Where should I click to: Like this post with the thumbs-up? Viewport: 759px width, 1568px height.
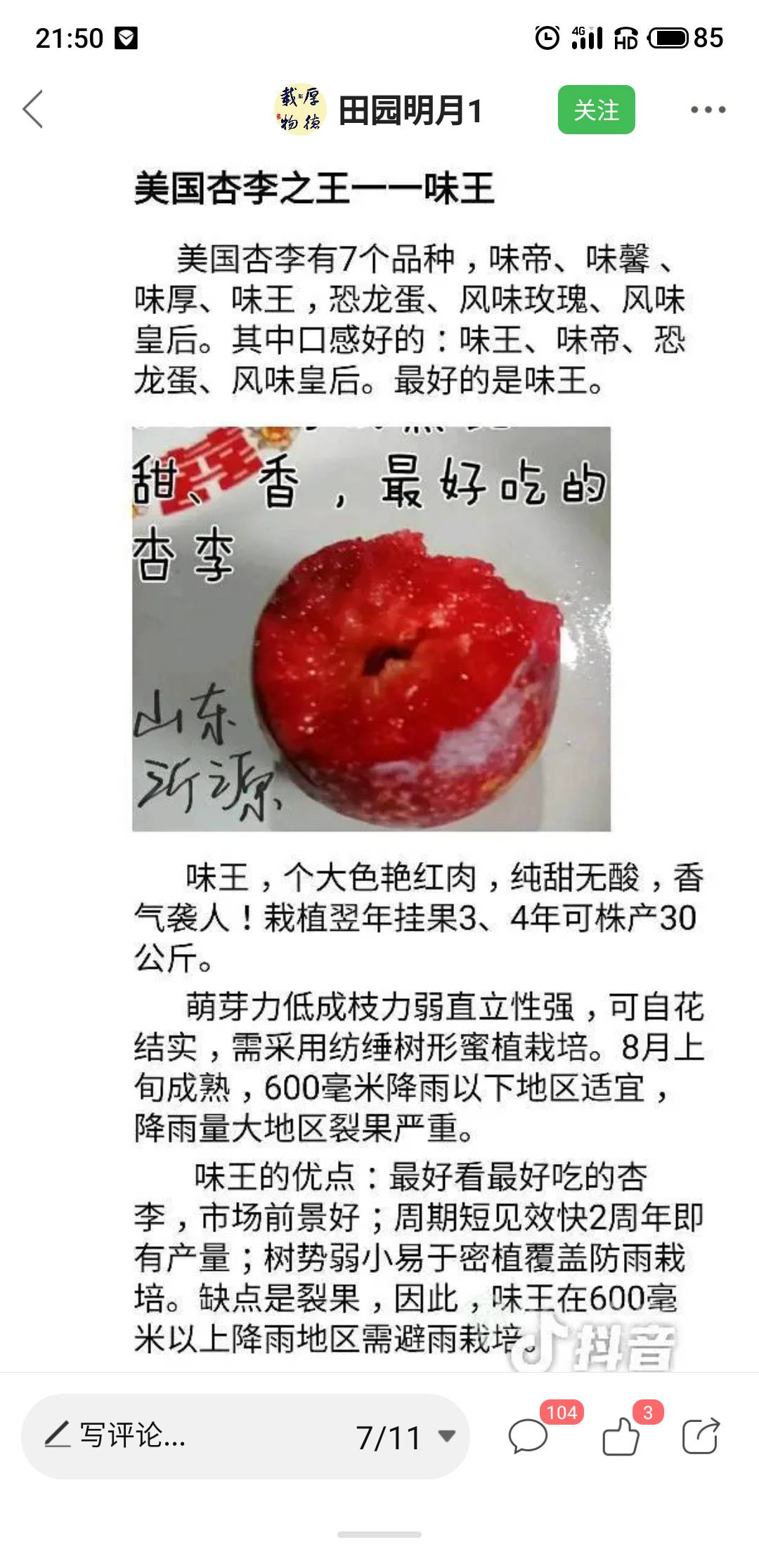click(x=621, y=1435)
